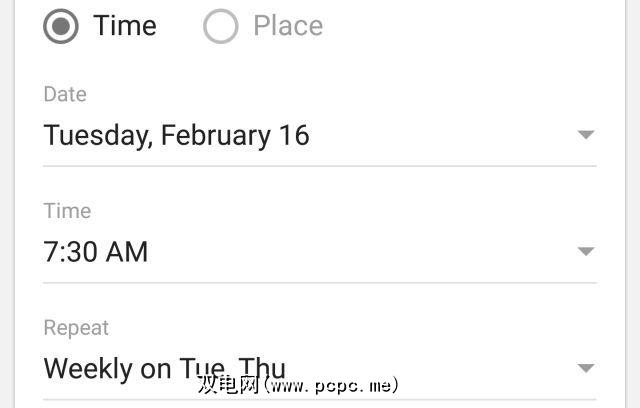
Task: Select the Time radio button
Action: pyautogui.click(x=61, y=27)
